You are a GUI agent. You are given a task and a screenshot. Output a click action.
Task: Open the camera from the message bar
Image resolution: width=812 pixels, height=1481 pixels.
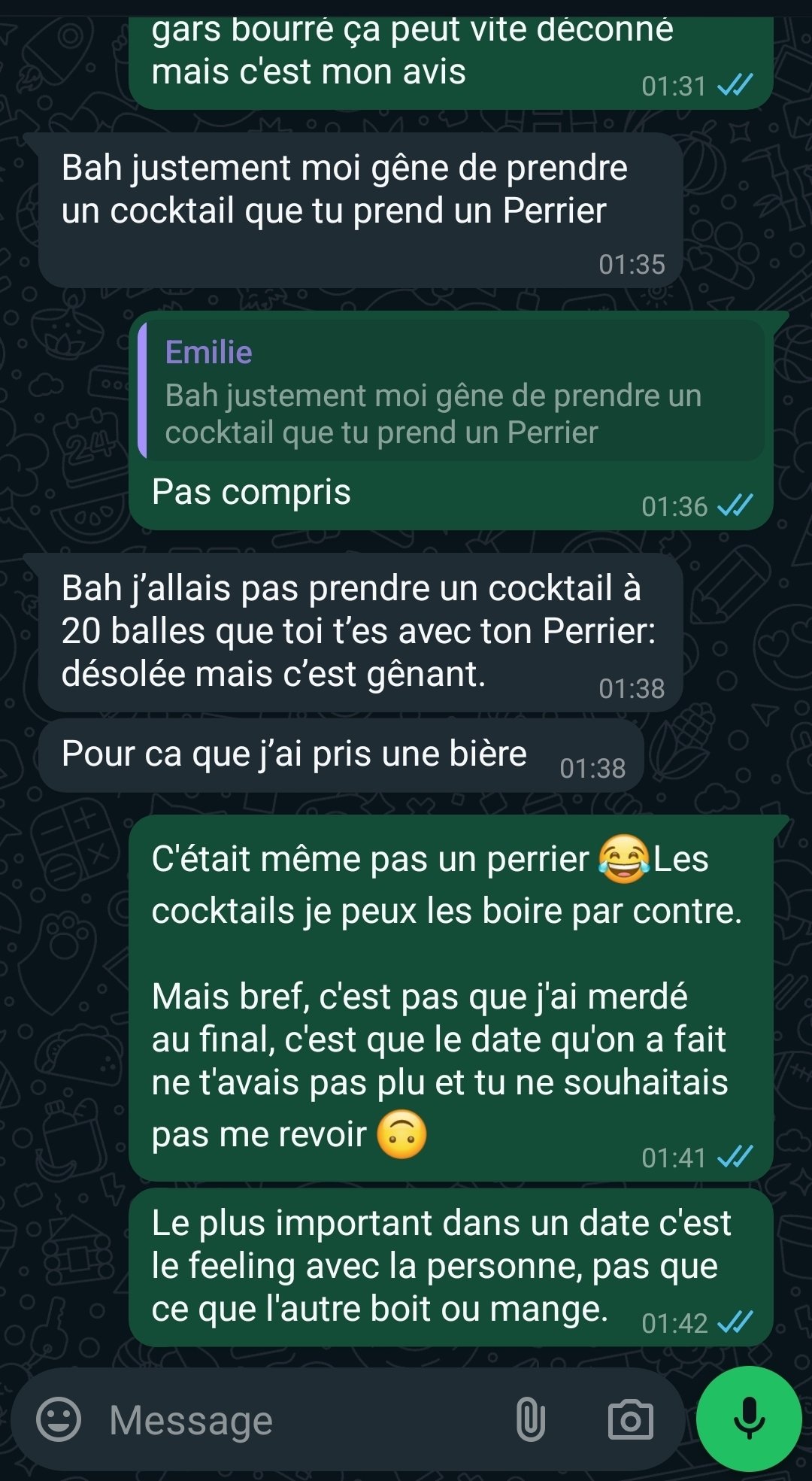(x=630, y=1420)
